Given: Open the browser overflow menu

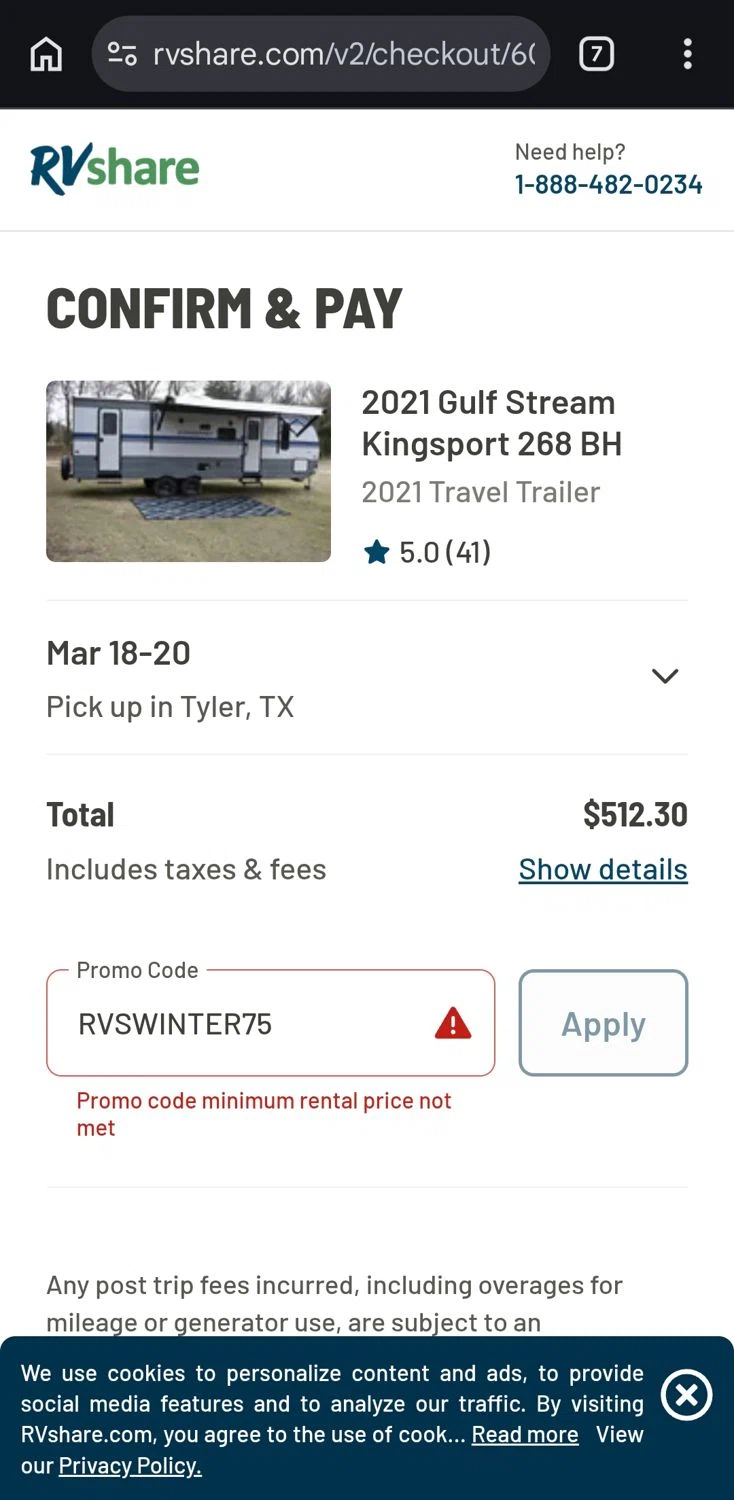Looking at the screenshot, I should [x=687, y=54].
